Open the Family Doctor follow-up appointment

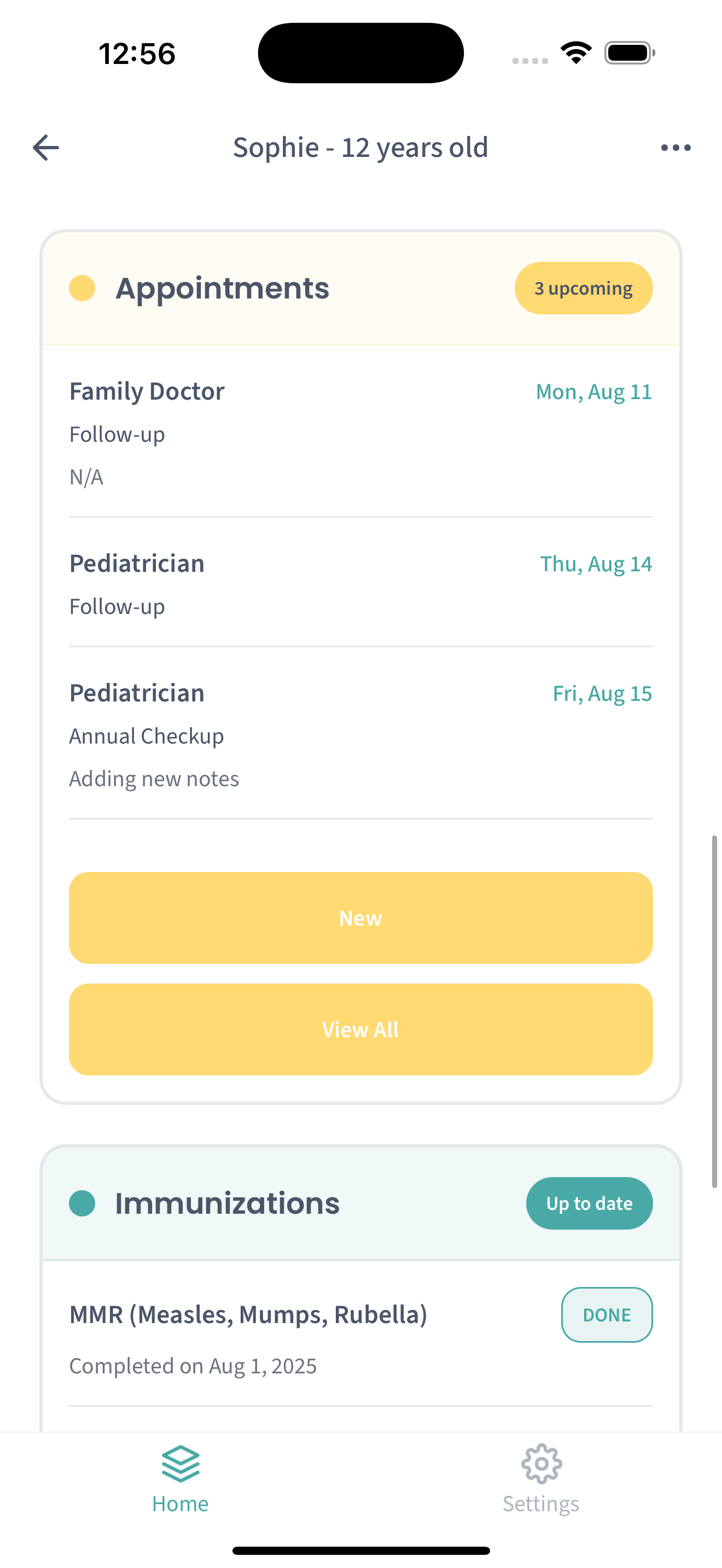(x=360, y=434)
